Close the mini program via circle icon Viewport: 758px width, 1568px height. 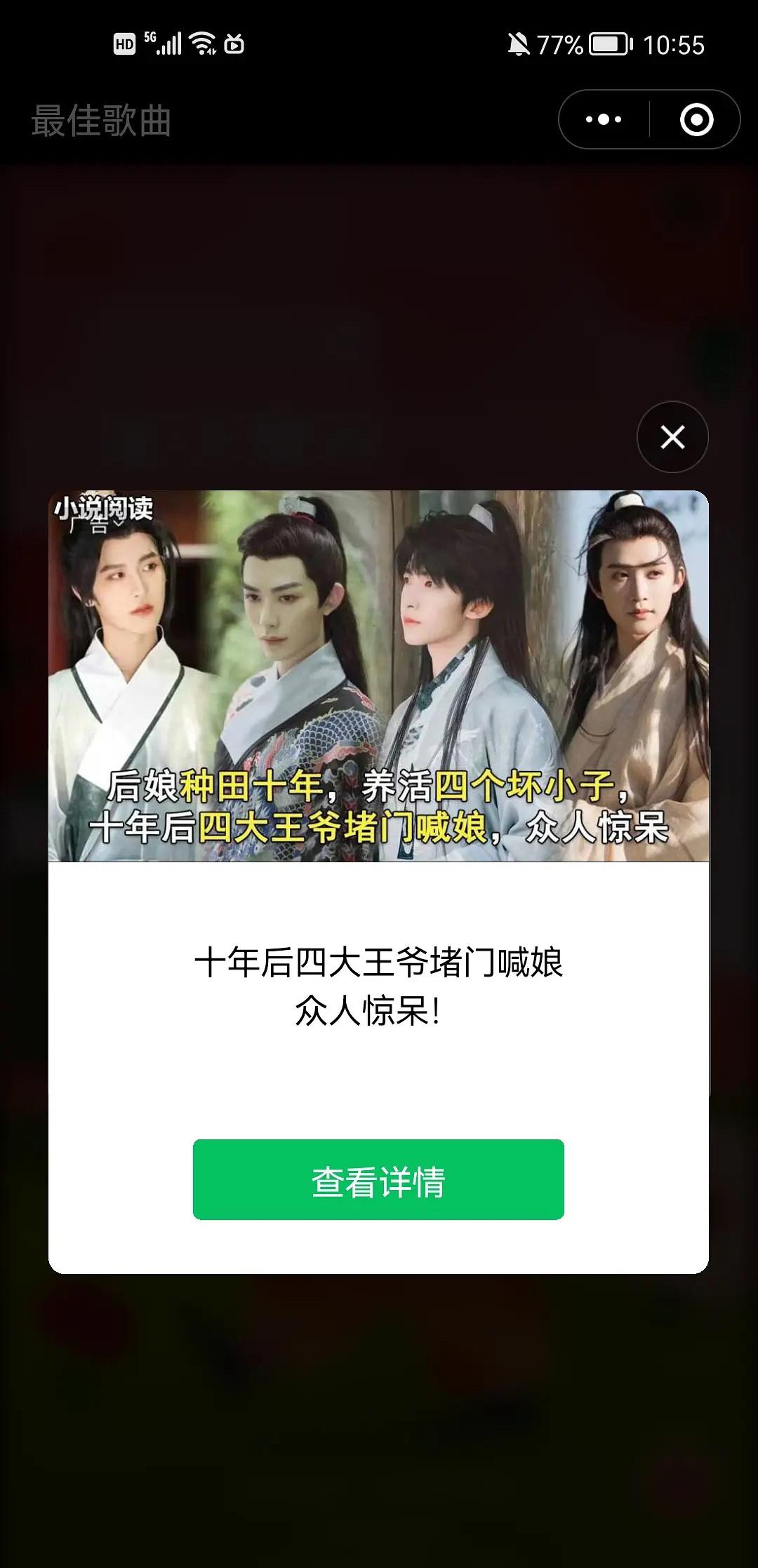(x=696, y=119)
